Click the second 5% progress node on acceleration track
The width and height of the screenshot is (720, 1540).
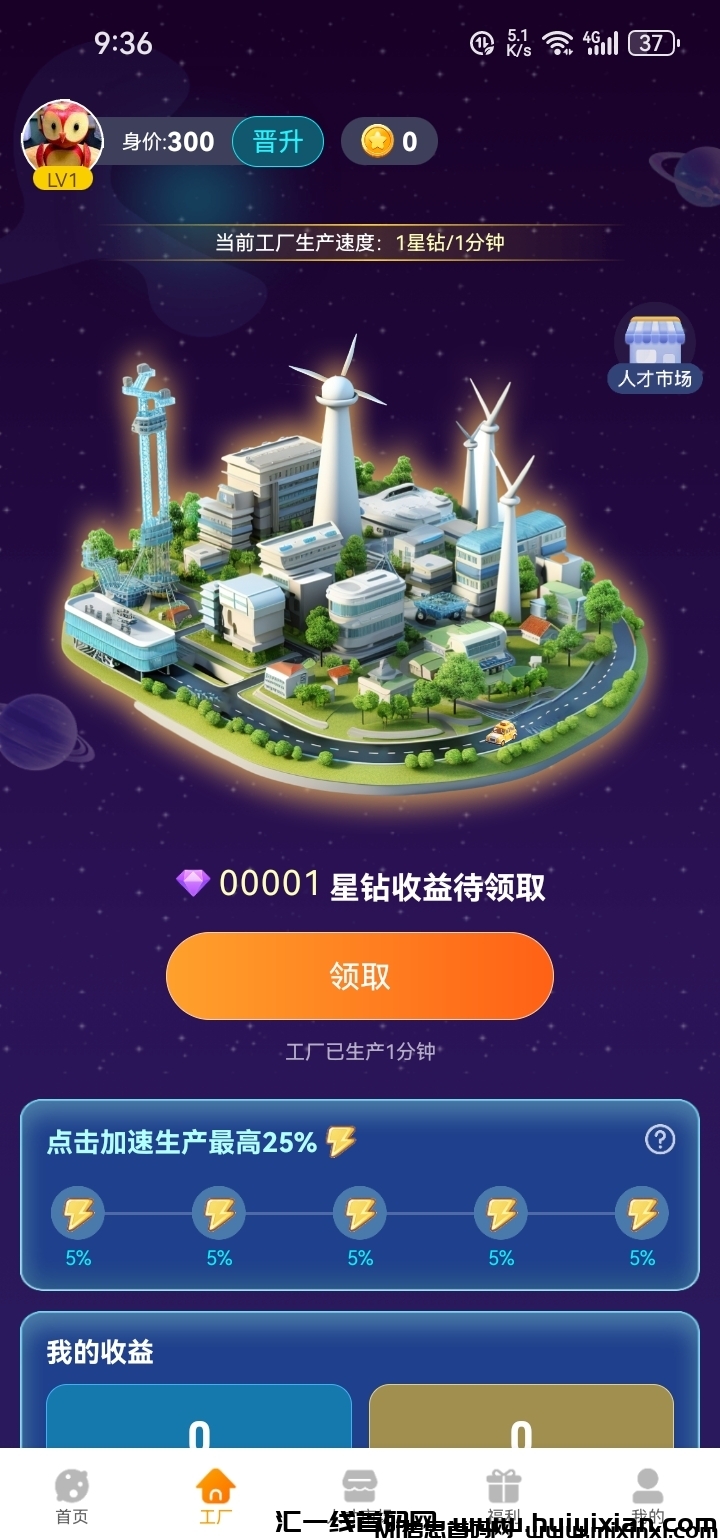click(x=218, y=1213)
